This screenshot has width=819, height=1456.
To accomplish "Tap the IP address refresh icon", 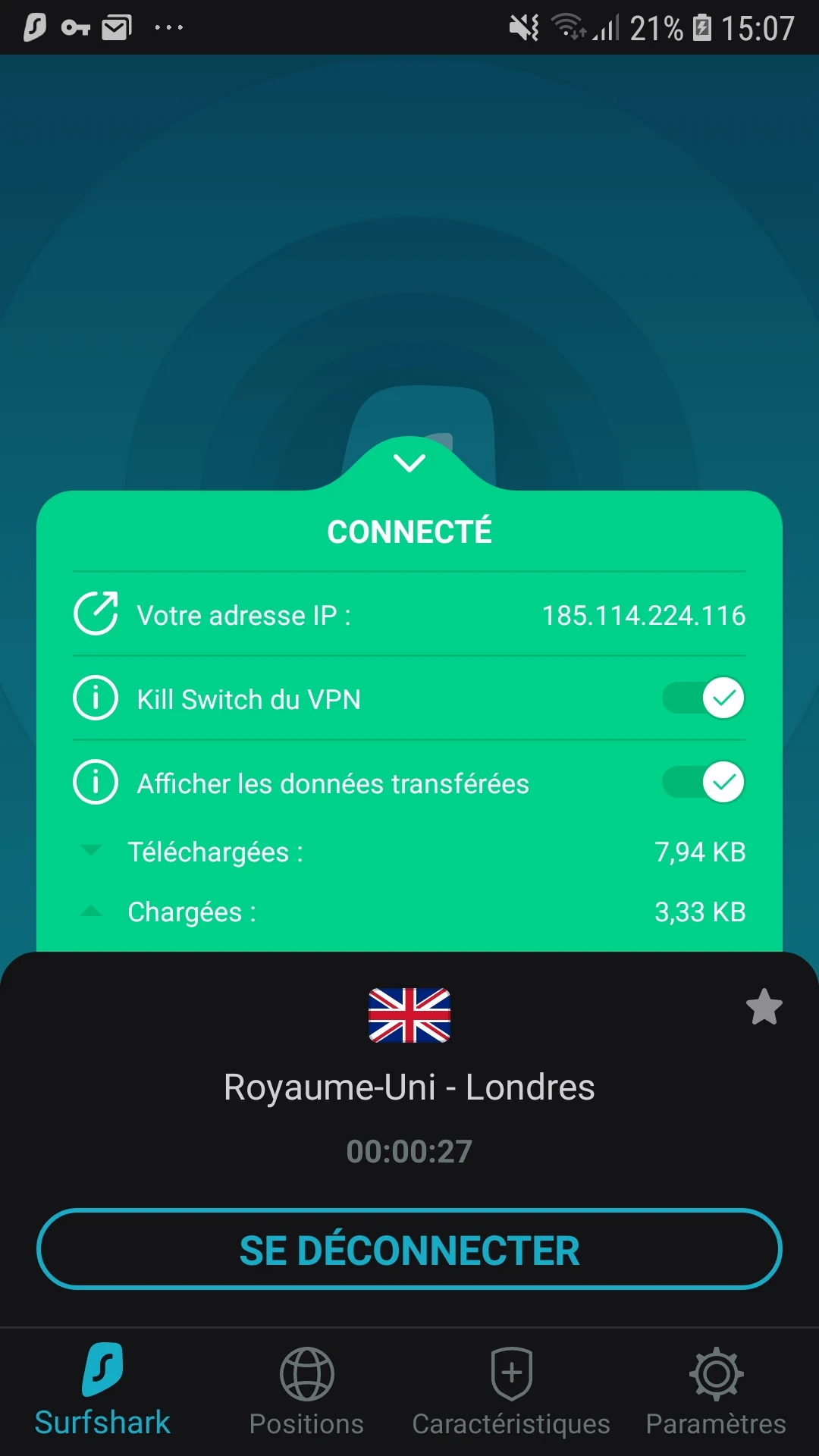I will click(x=96, y=613).
